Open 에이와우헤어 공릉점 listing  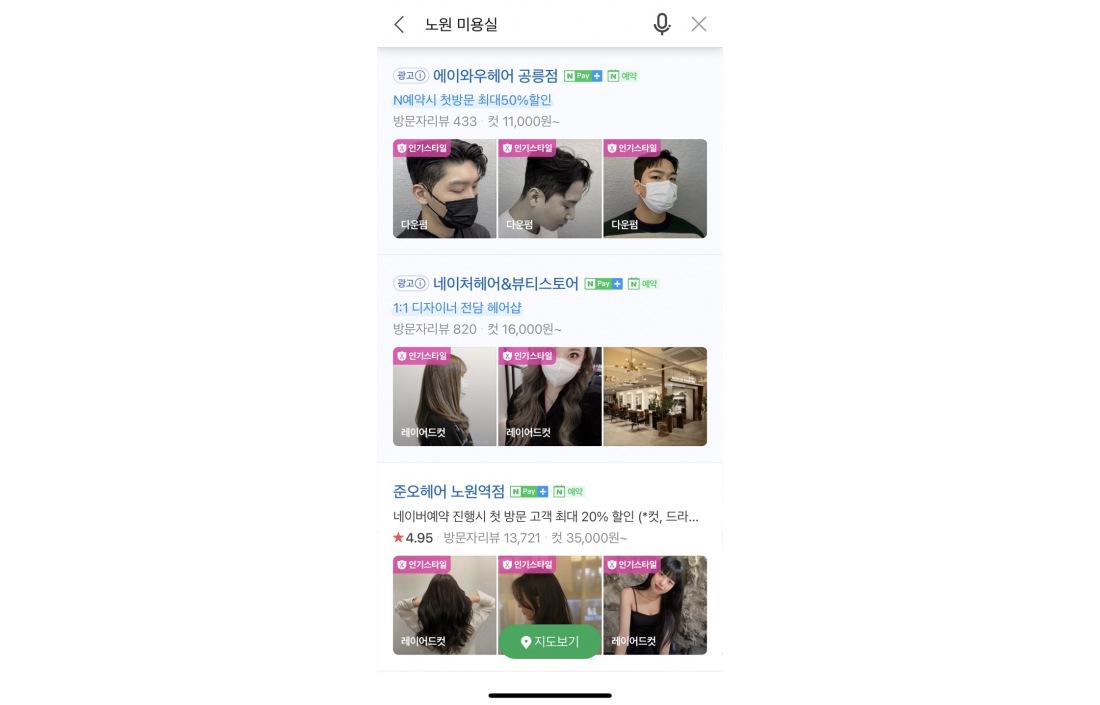click(495, 76)
